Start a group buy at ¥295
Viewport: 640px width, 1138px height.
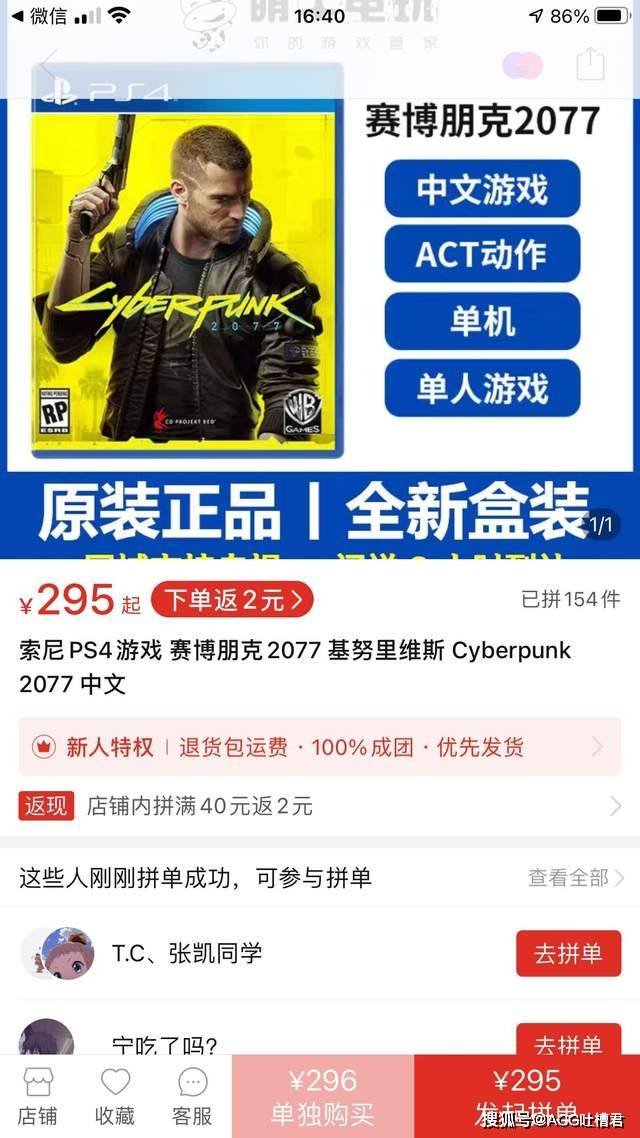pos(527,1096)
